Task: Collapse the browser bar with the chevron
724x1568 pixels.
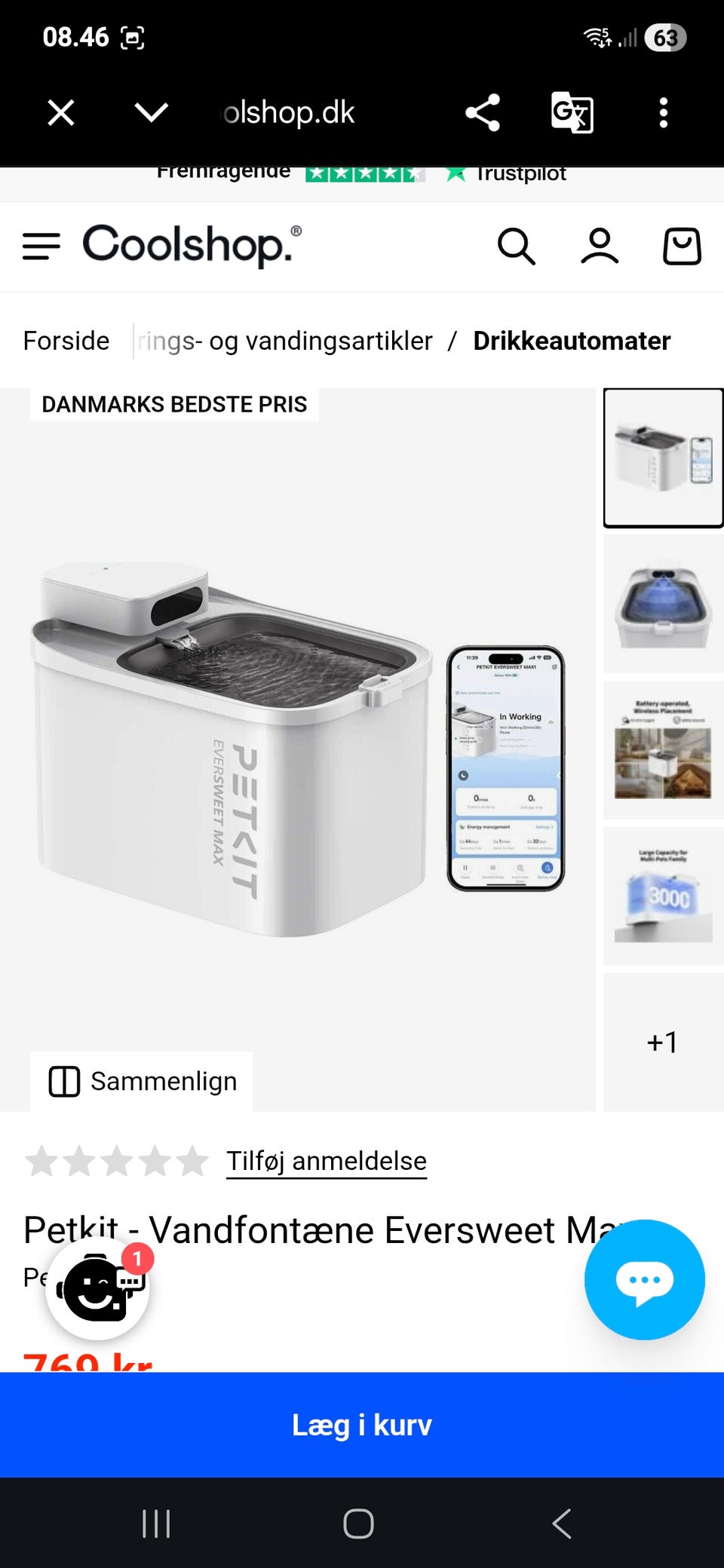Action: tap(151, 112)
